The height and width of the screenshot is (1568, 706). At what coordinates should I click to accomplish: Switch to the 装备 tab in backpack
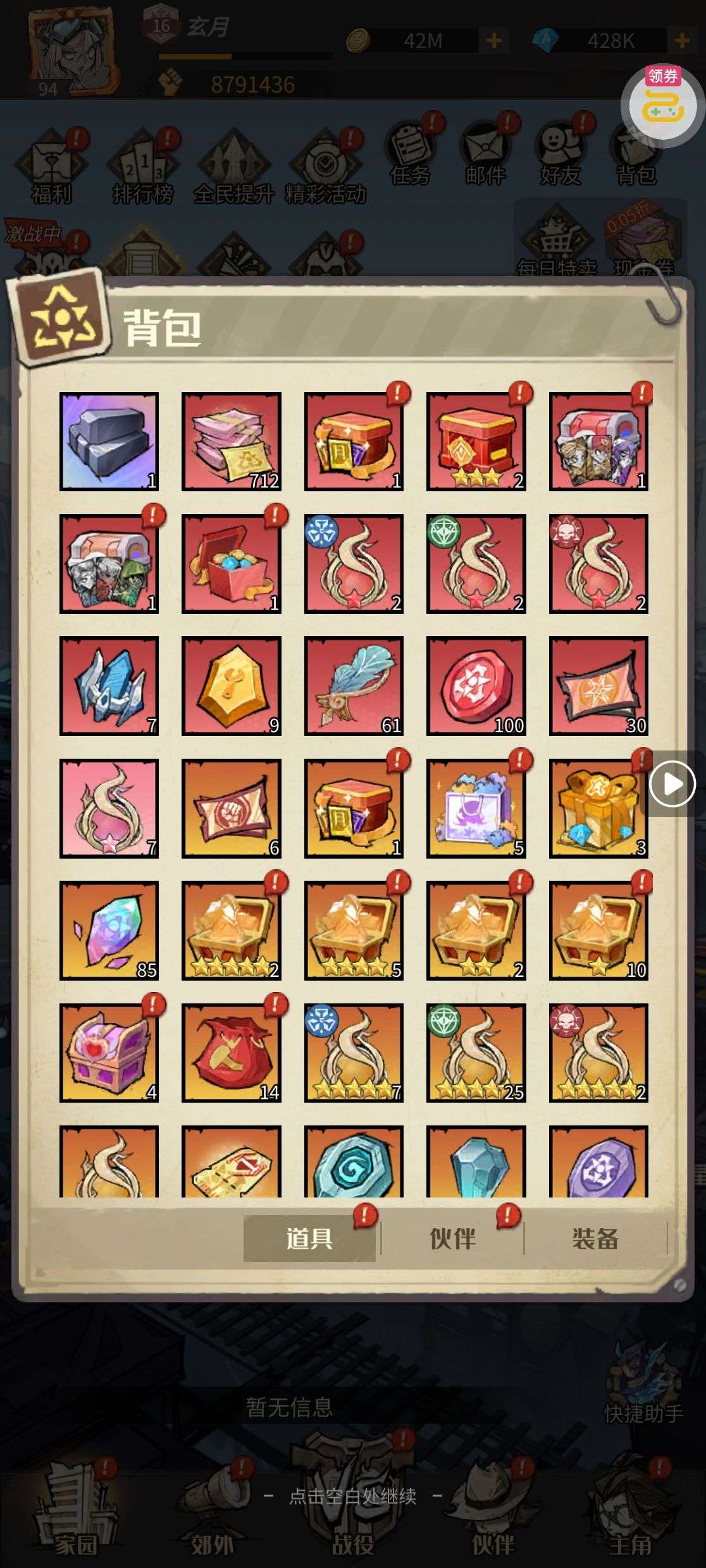coord(595,1239)
